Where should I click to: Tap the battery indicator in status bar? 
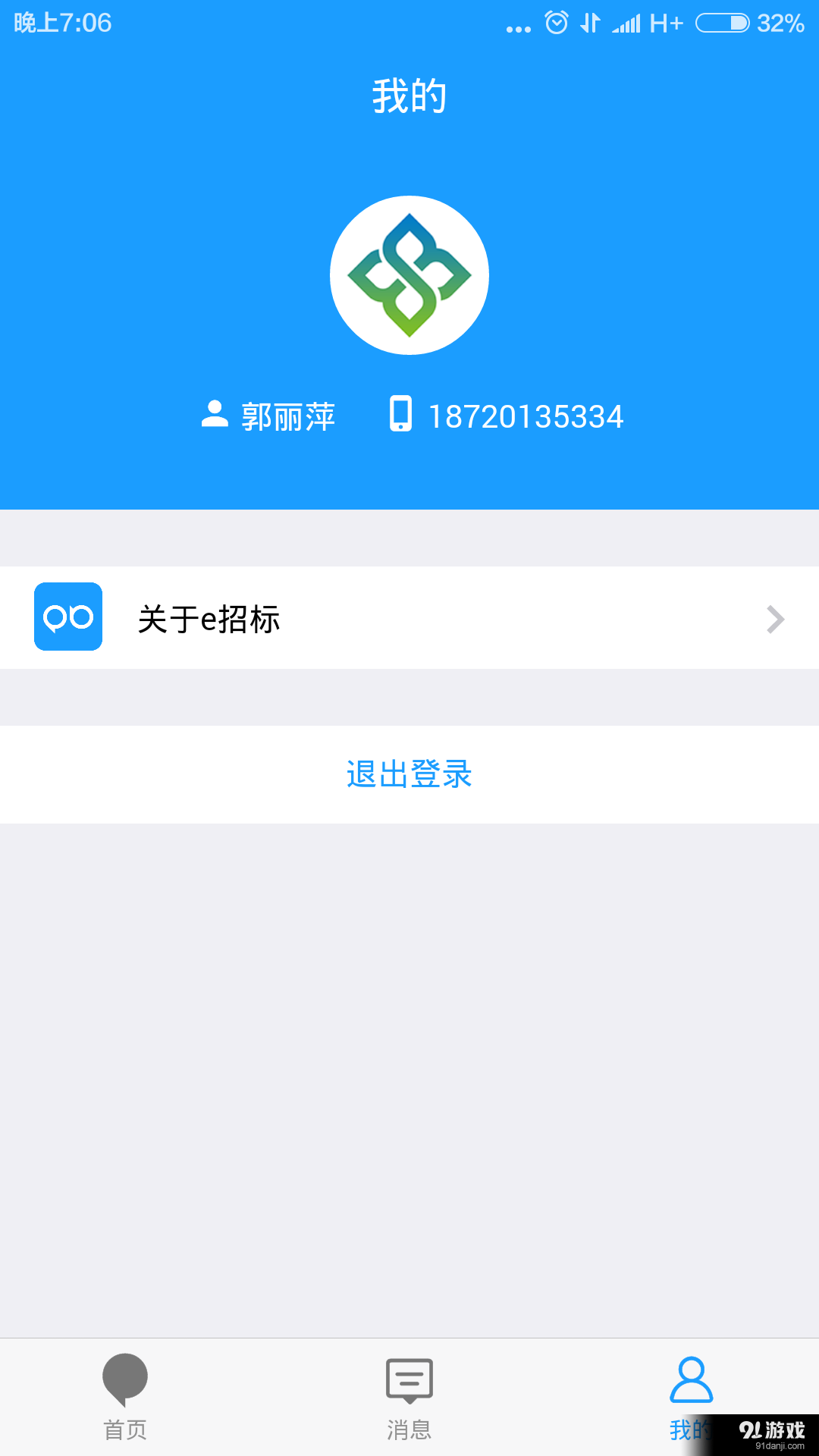coord(720,23)
